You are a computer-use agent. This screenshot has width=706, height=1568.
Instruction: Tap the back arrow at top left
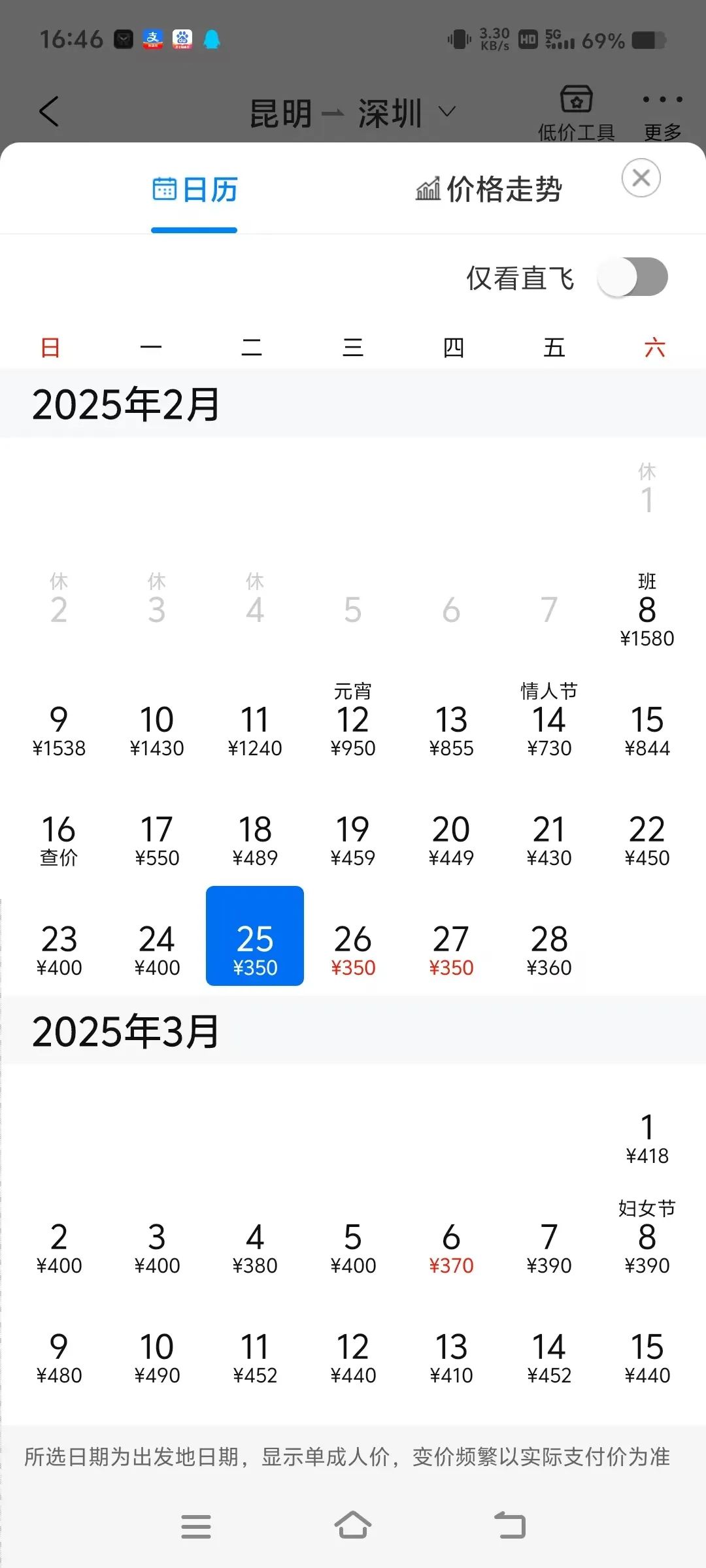point(50,111)
